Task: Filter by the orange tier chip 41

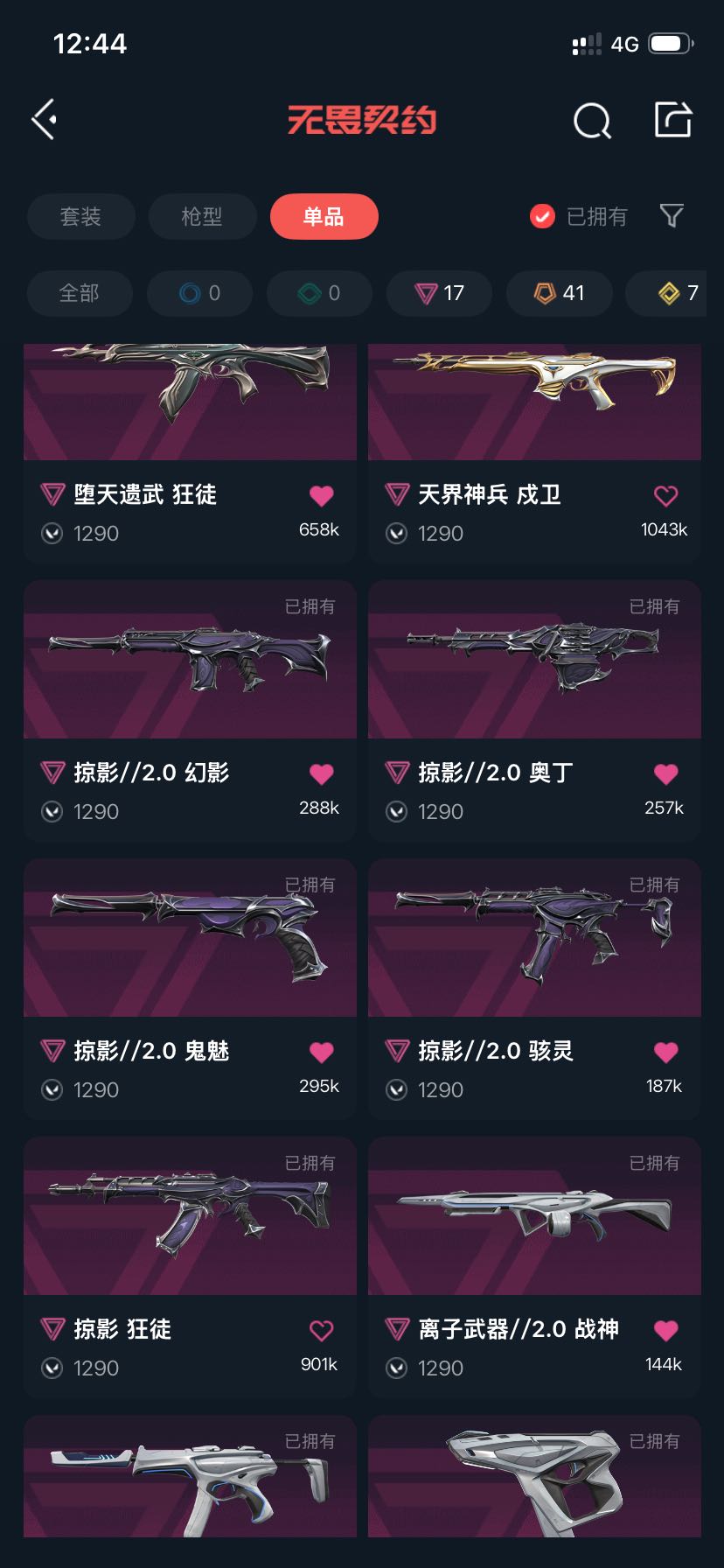Action: coord(559,293)
